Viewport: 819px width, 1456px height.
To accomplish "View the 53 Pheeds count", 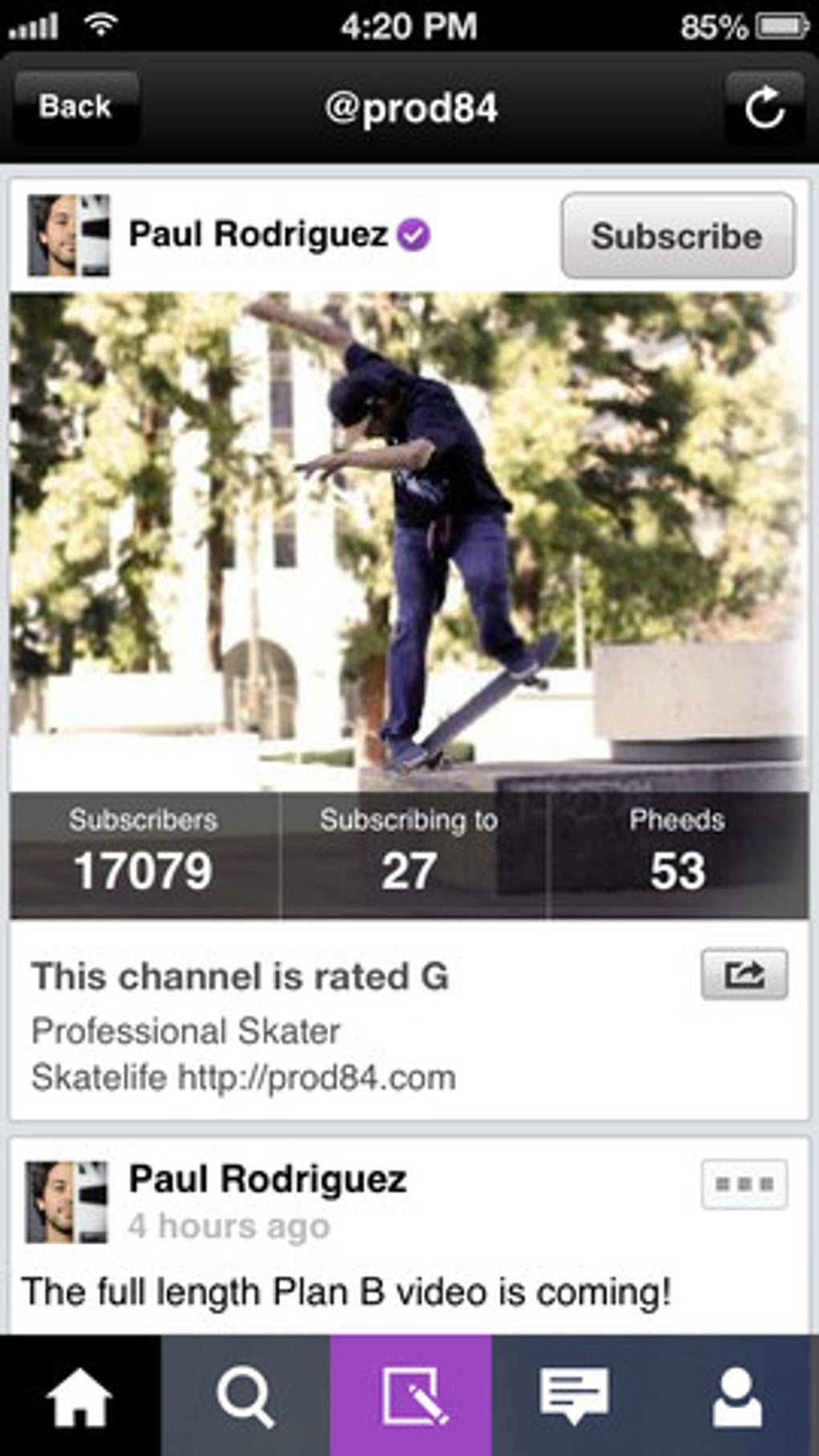I will [677, 854].
